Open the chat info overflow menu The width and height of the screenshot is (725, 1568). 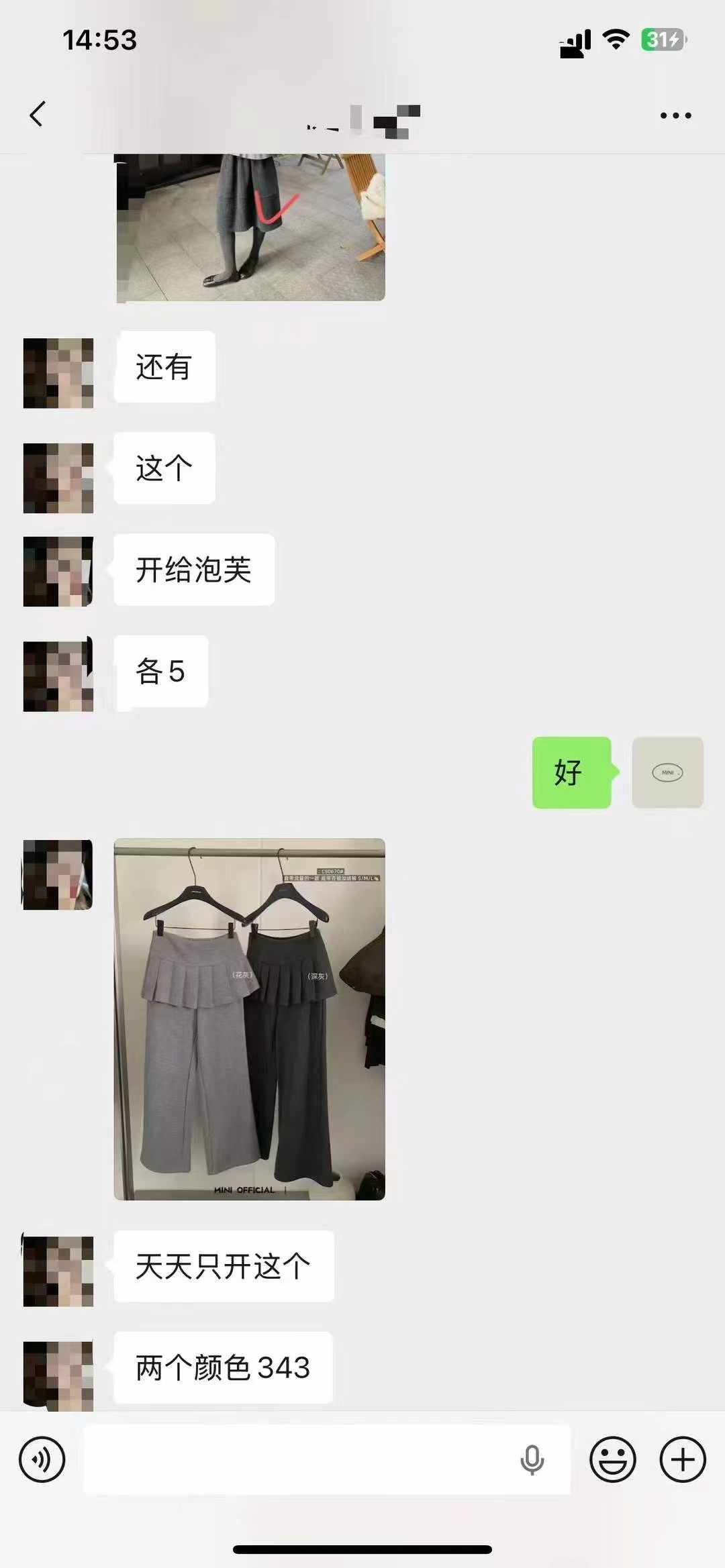pos(675,115)
